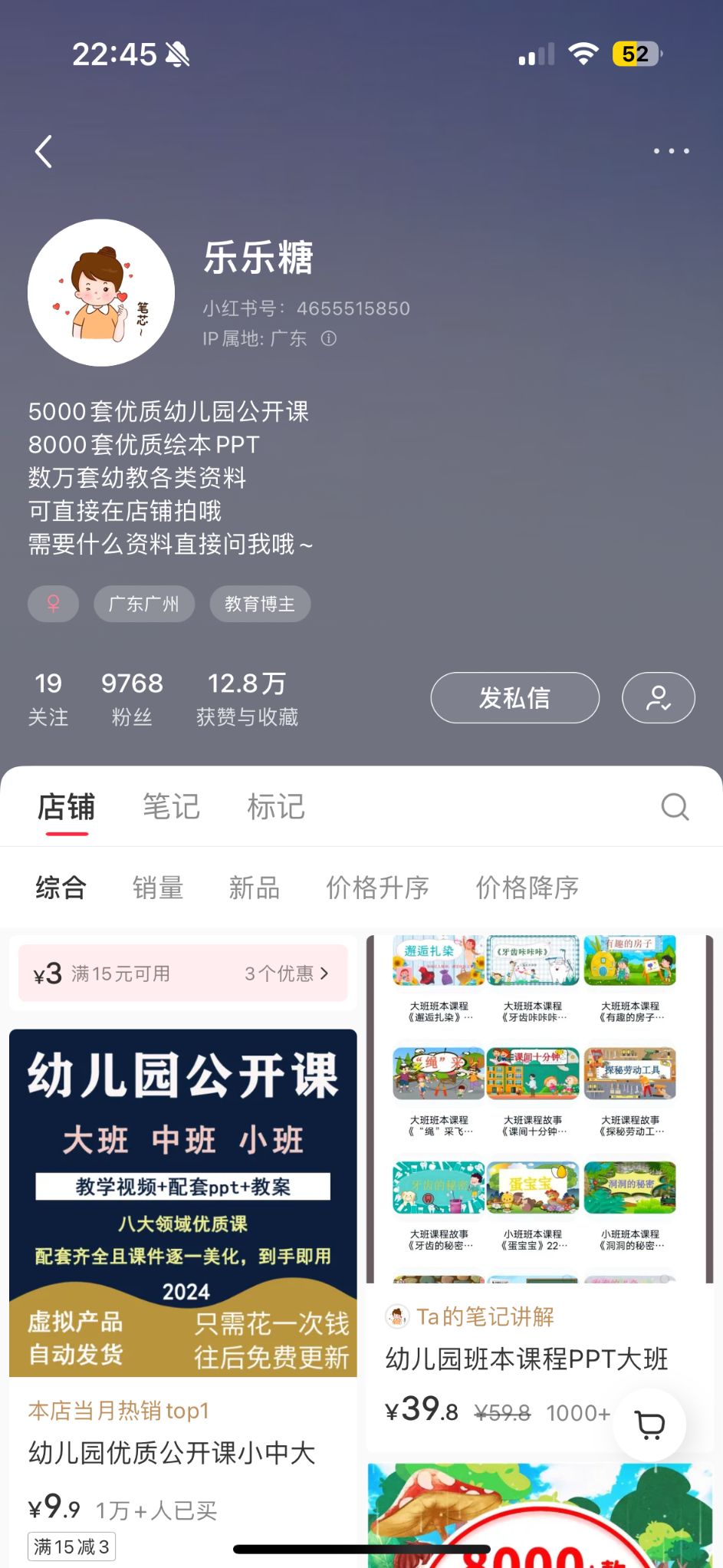Sort by 价格升序

click(377, 888)
